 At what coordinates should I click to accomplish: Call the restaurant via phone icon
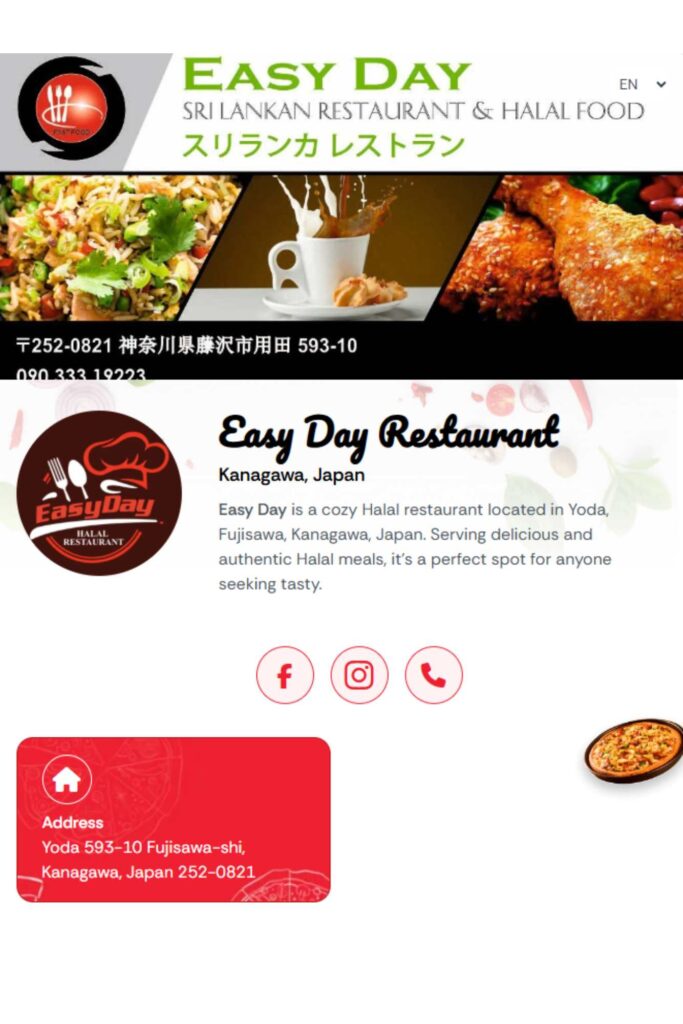pos(433,676)
